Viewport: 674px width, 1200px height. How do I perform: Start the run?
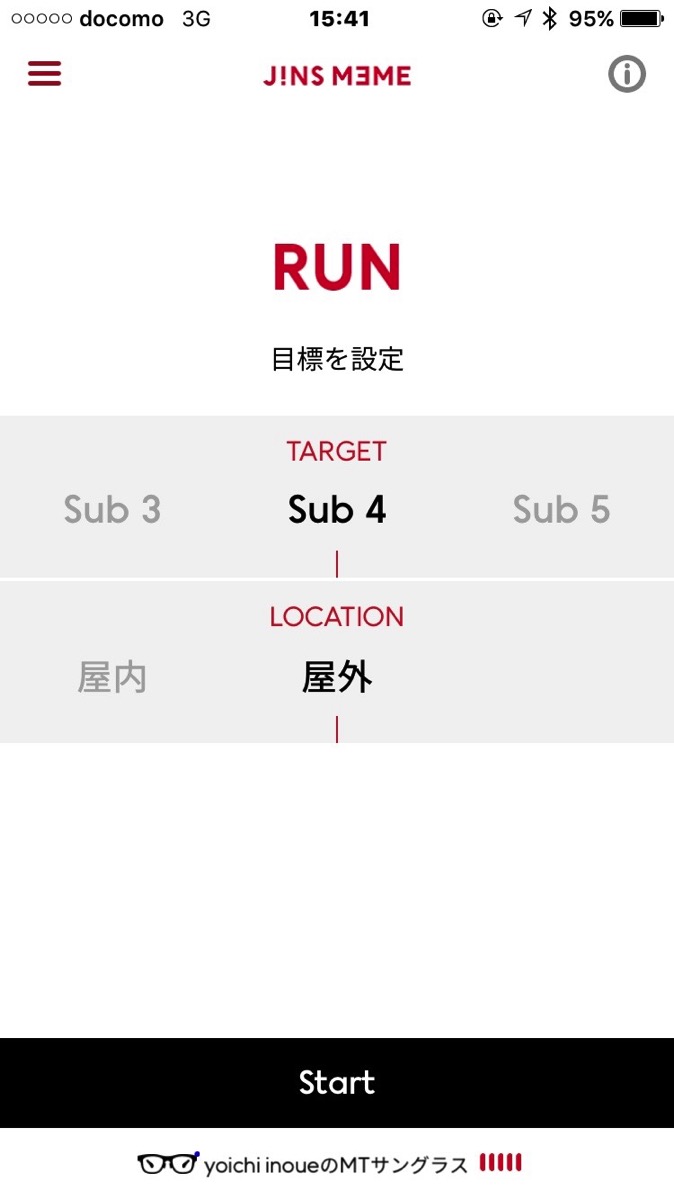[337, 1082]
